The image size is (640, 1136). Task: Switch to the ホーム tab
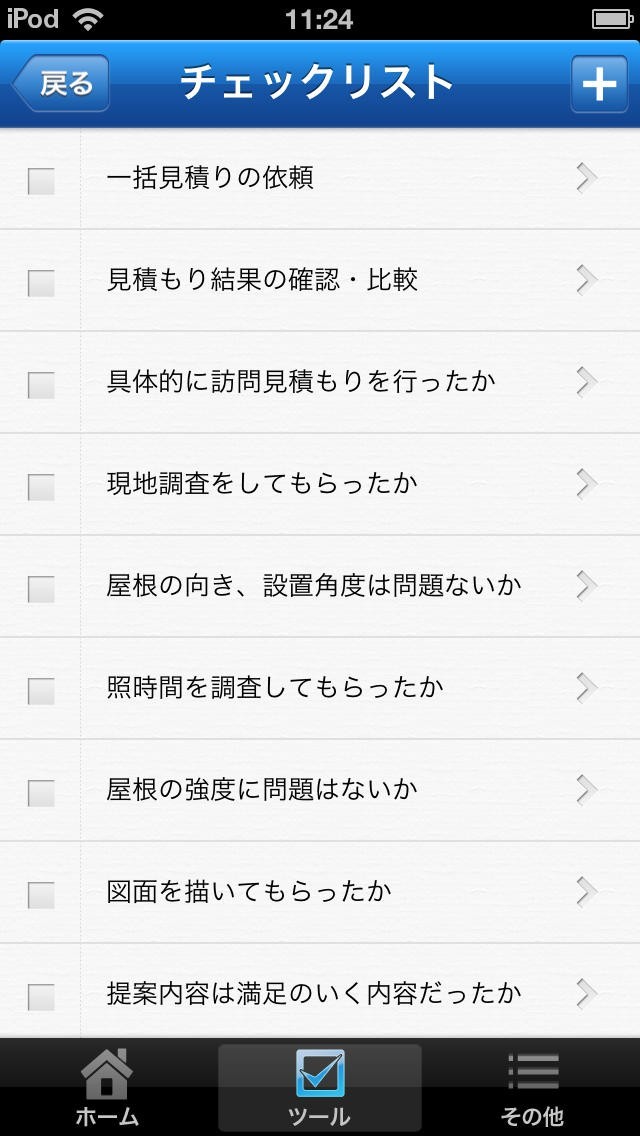(x=107, y=1088)
